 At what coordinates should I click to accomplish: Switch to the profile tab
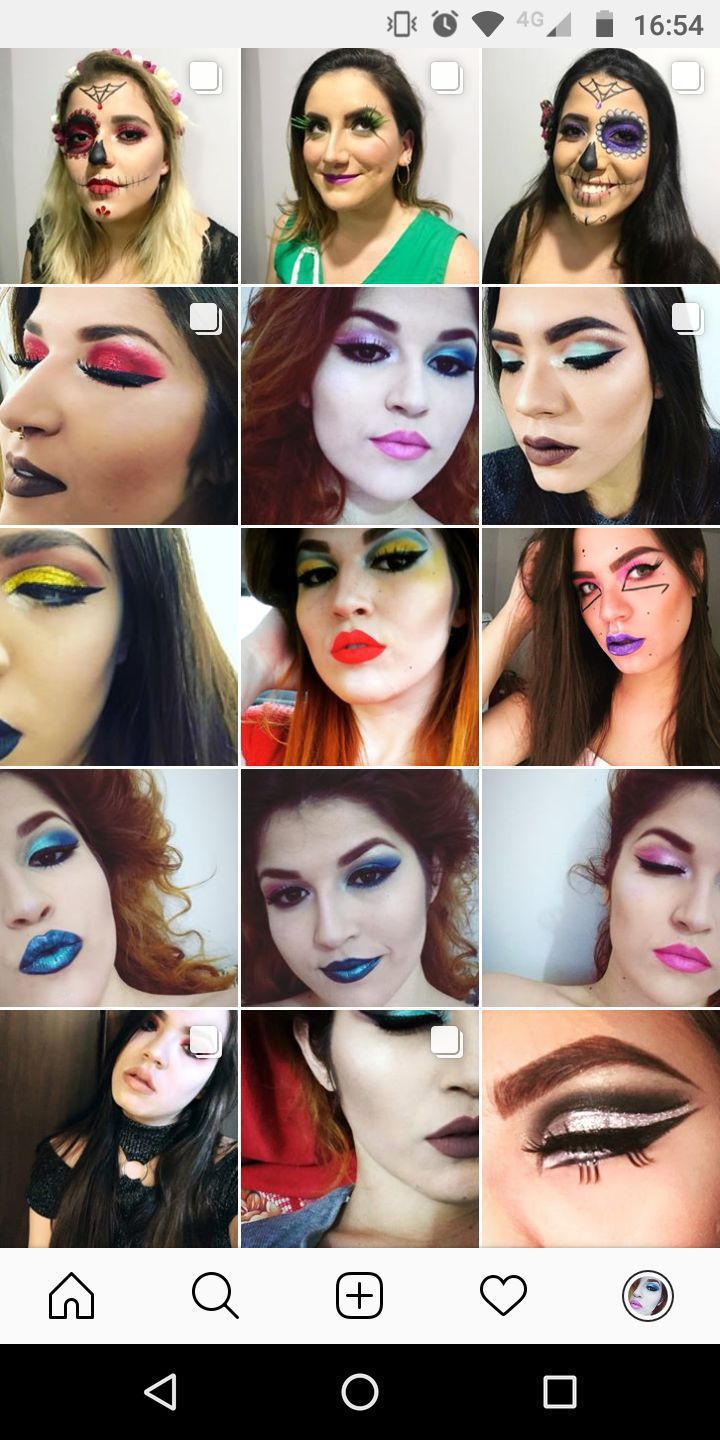click(647, 1296)
